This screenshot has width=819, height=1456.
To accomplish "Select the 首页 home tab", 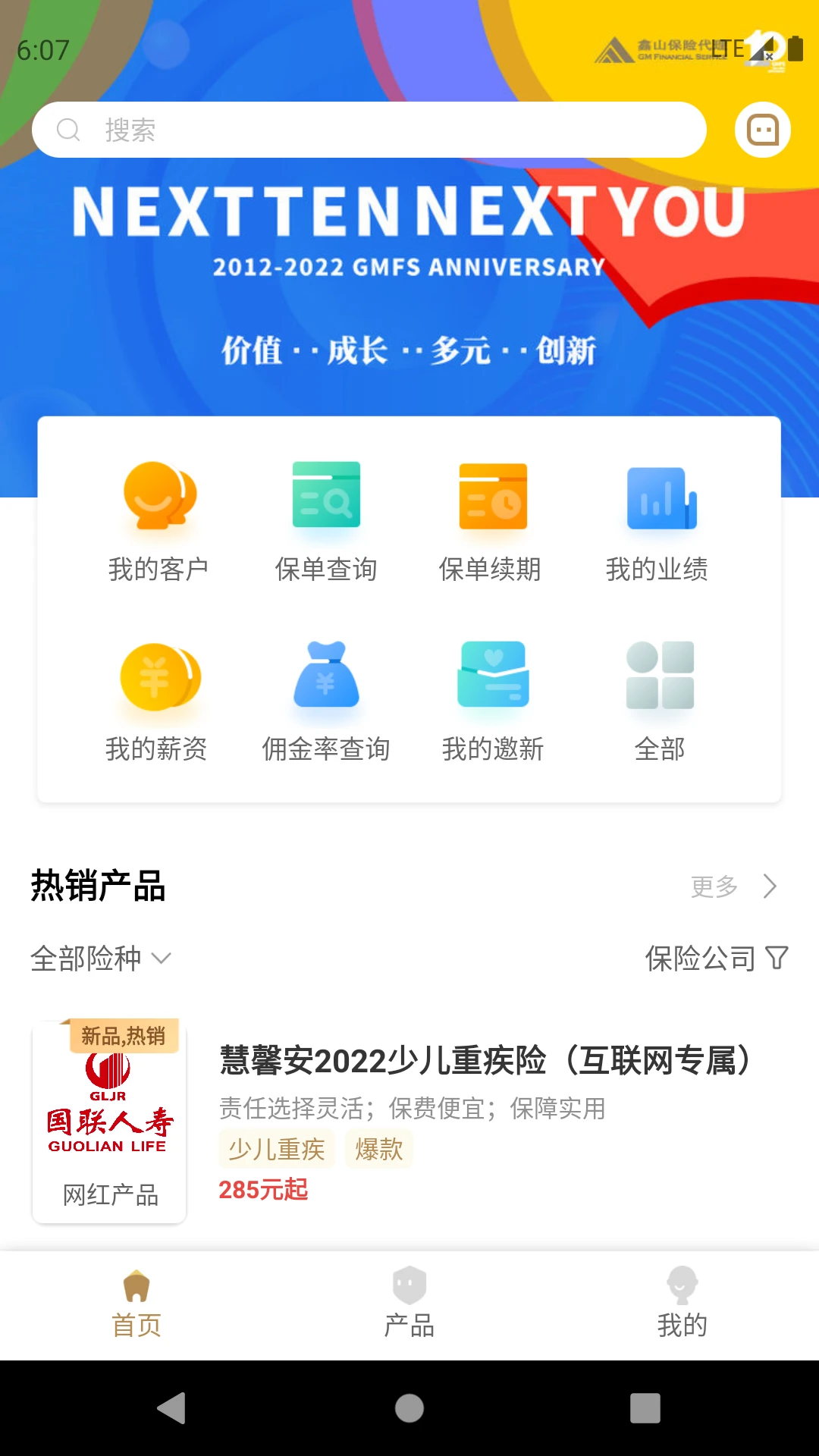I will [136, 1306].
